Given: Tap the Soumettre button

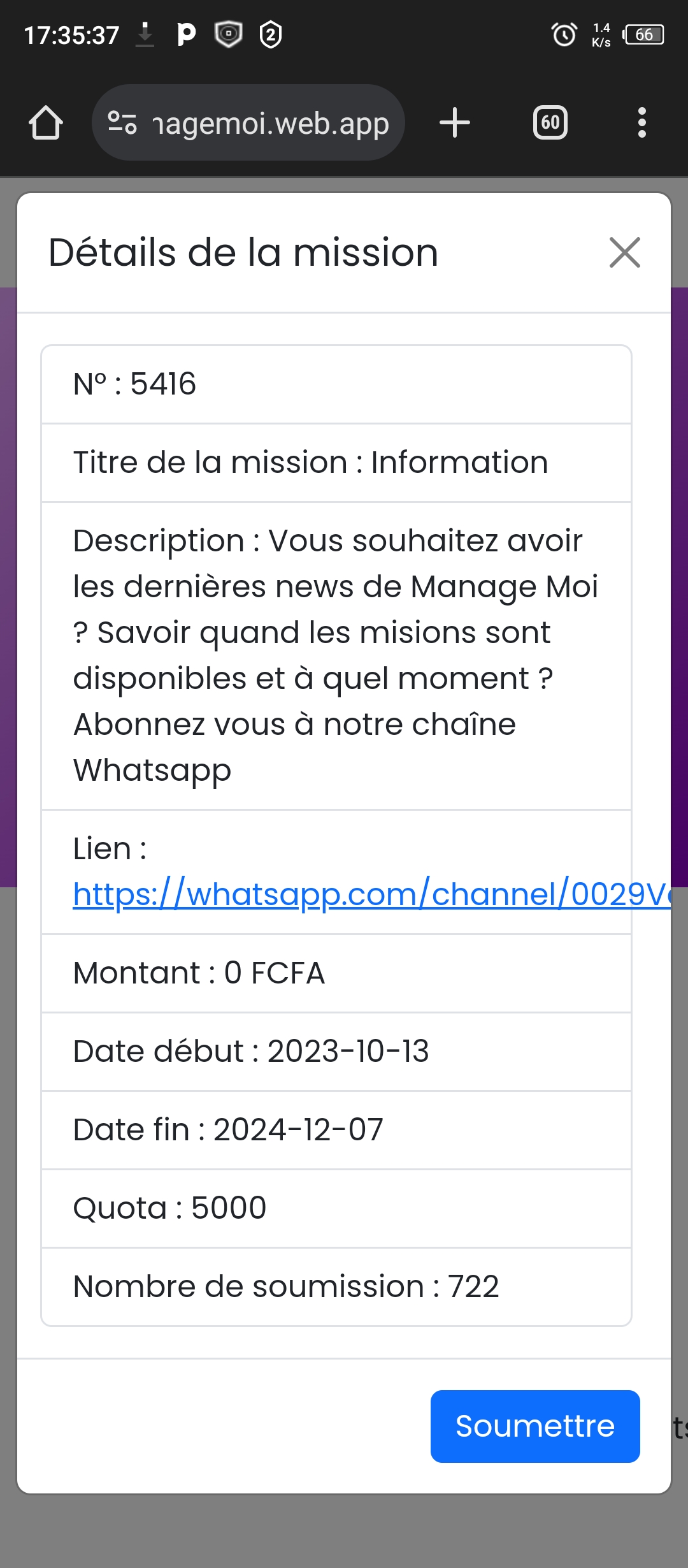Looking at the screenshot, I should tap(534, 1426).
